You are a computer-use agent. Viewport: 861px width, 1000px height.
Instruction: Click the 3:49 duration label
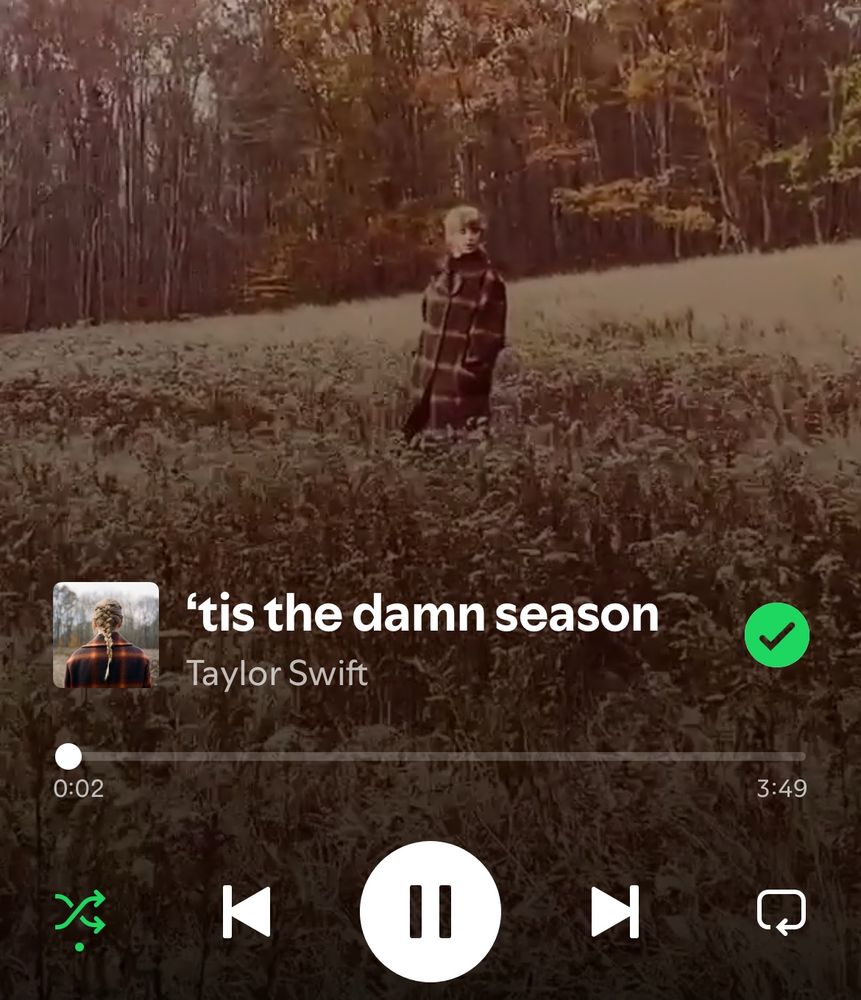(779, 788)
